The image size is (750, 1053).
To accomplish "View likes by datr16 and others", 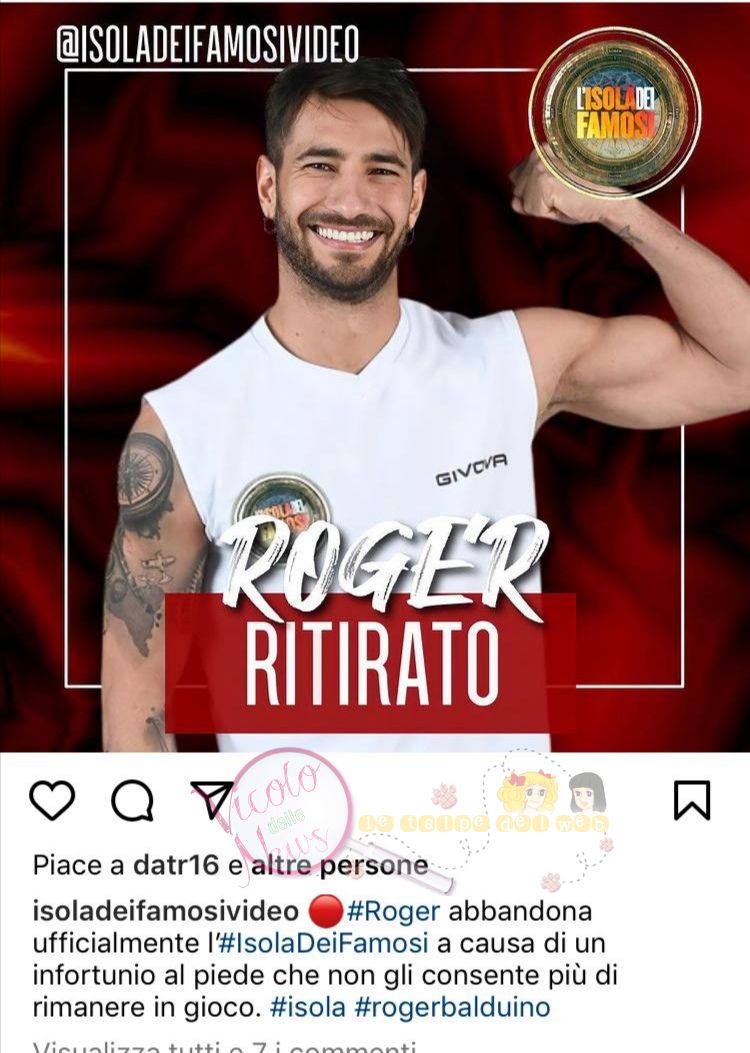I will (230, 864).
